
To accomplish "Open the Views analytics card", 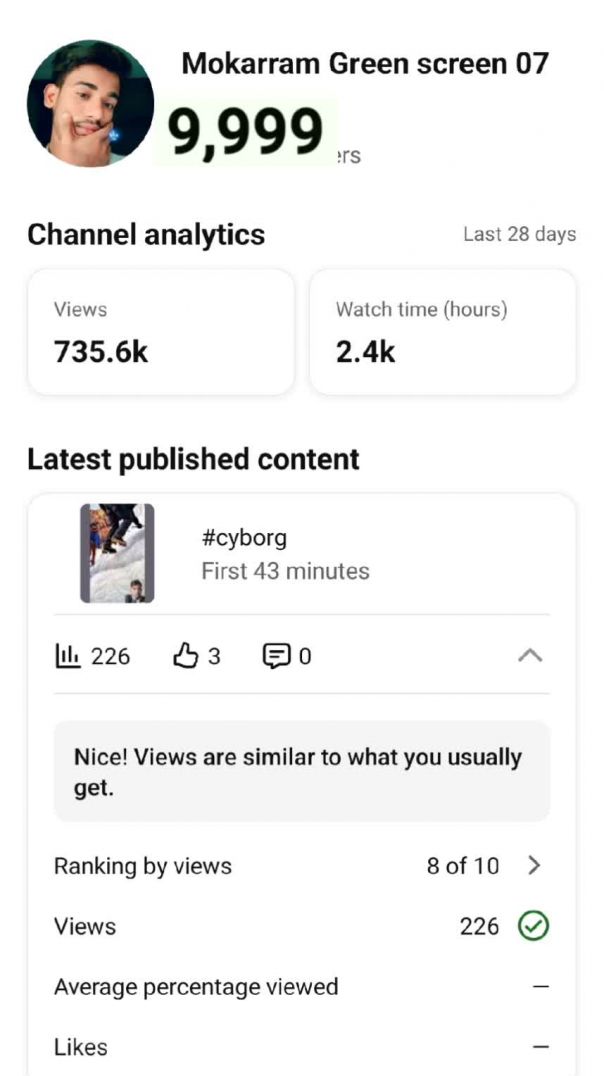I will click(160, 331).
